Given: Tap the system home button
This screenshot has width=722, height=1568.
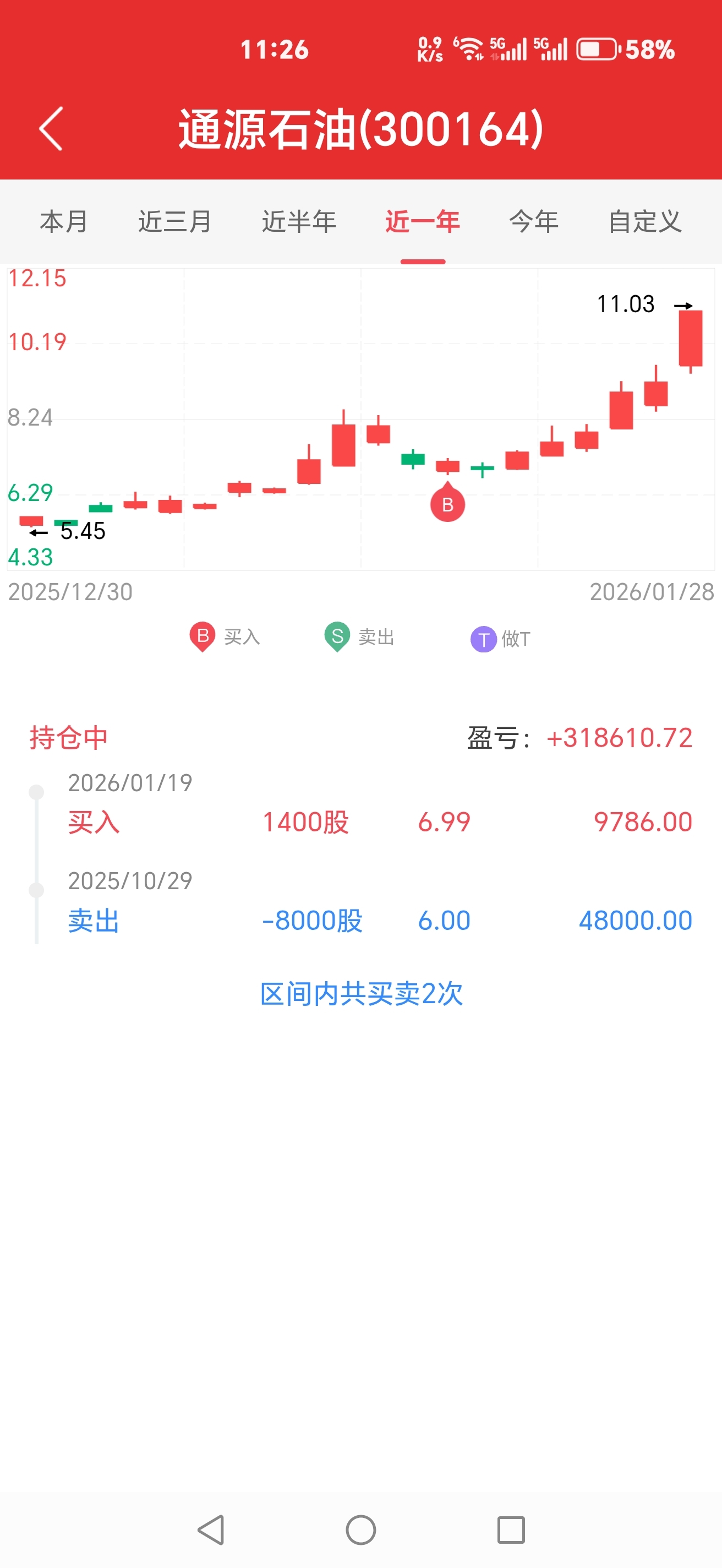Looking at the screenshot, I should 360,1529.
